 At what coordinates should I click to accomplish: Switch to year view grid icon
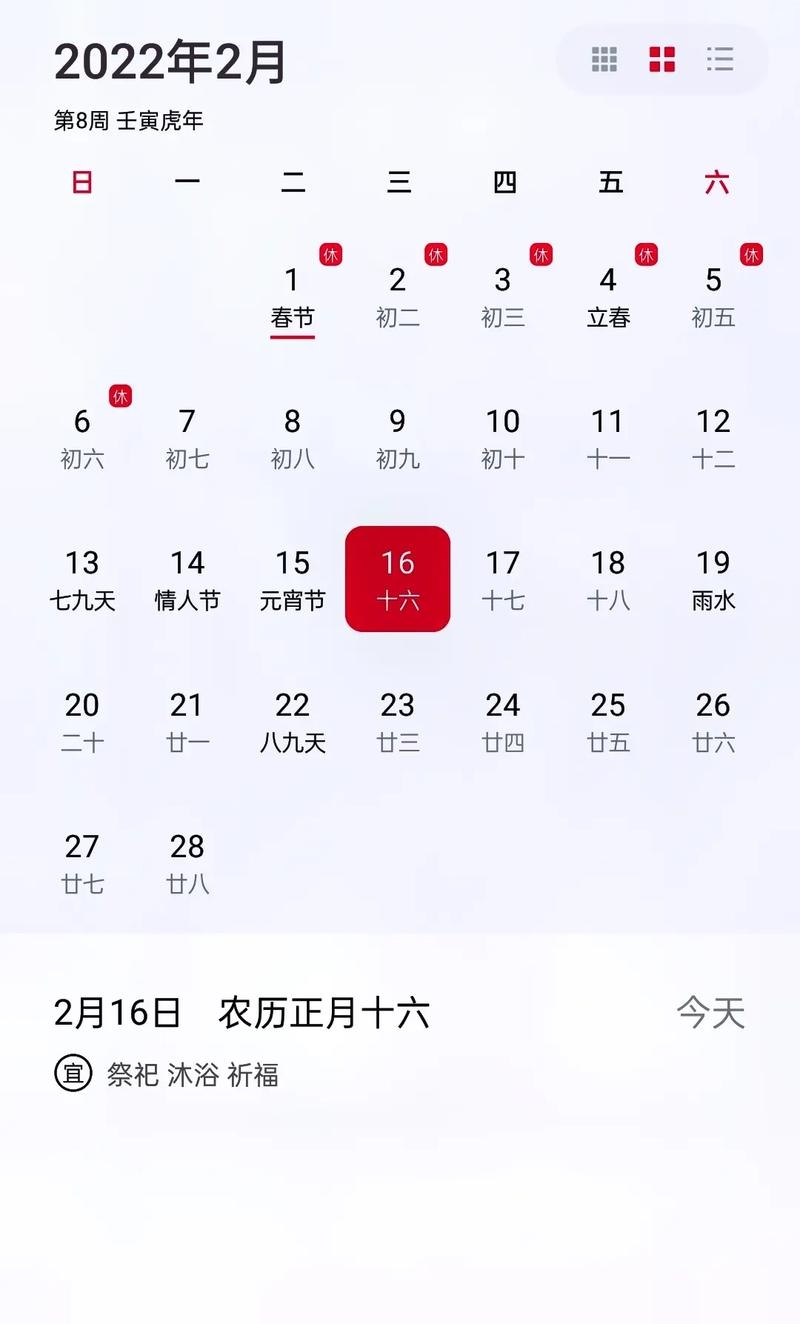[x=604, y=60]
